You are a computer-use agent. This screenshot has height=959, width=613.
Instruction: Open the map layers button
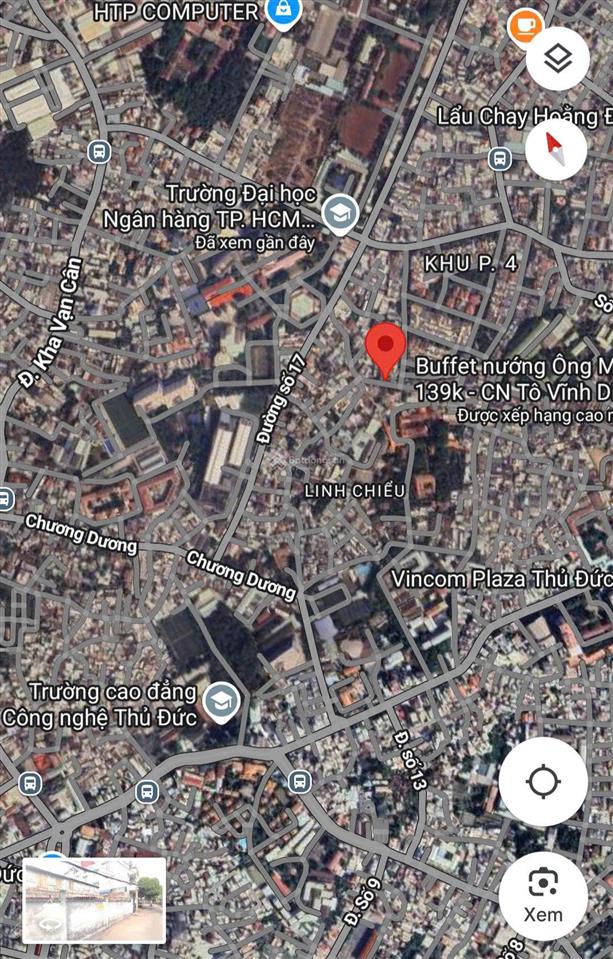557,58
